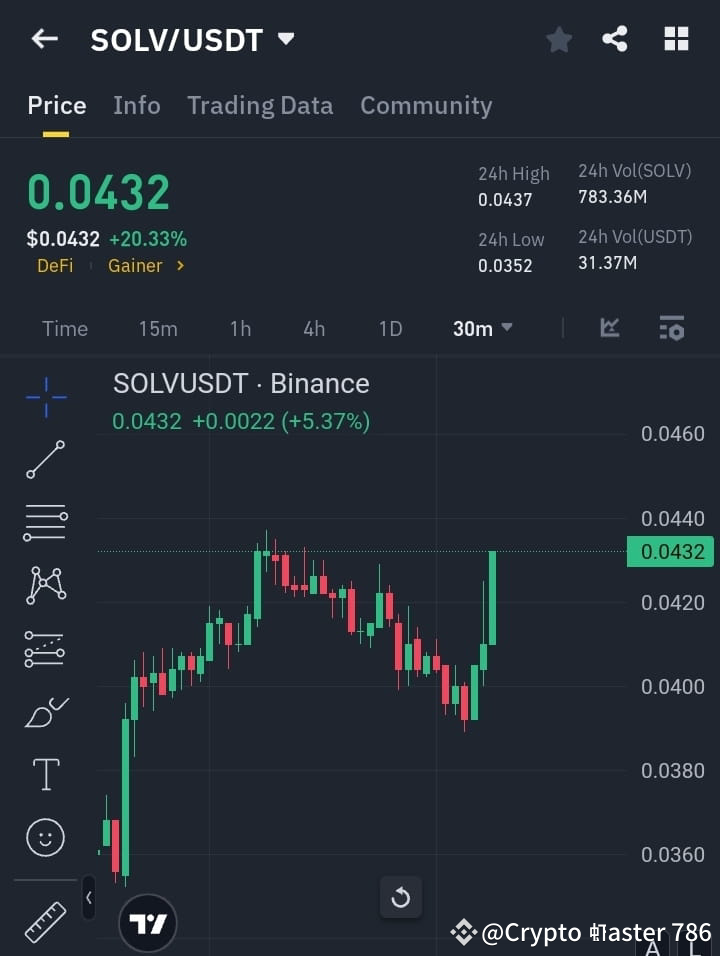This screenshot has width=720, height=956.
Task: Select the text annotation tool
Action: point(45,774)
